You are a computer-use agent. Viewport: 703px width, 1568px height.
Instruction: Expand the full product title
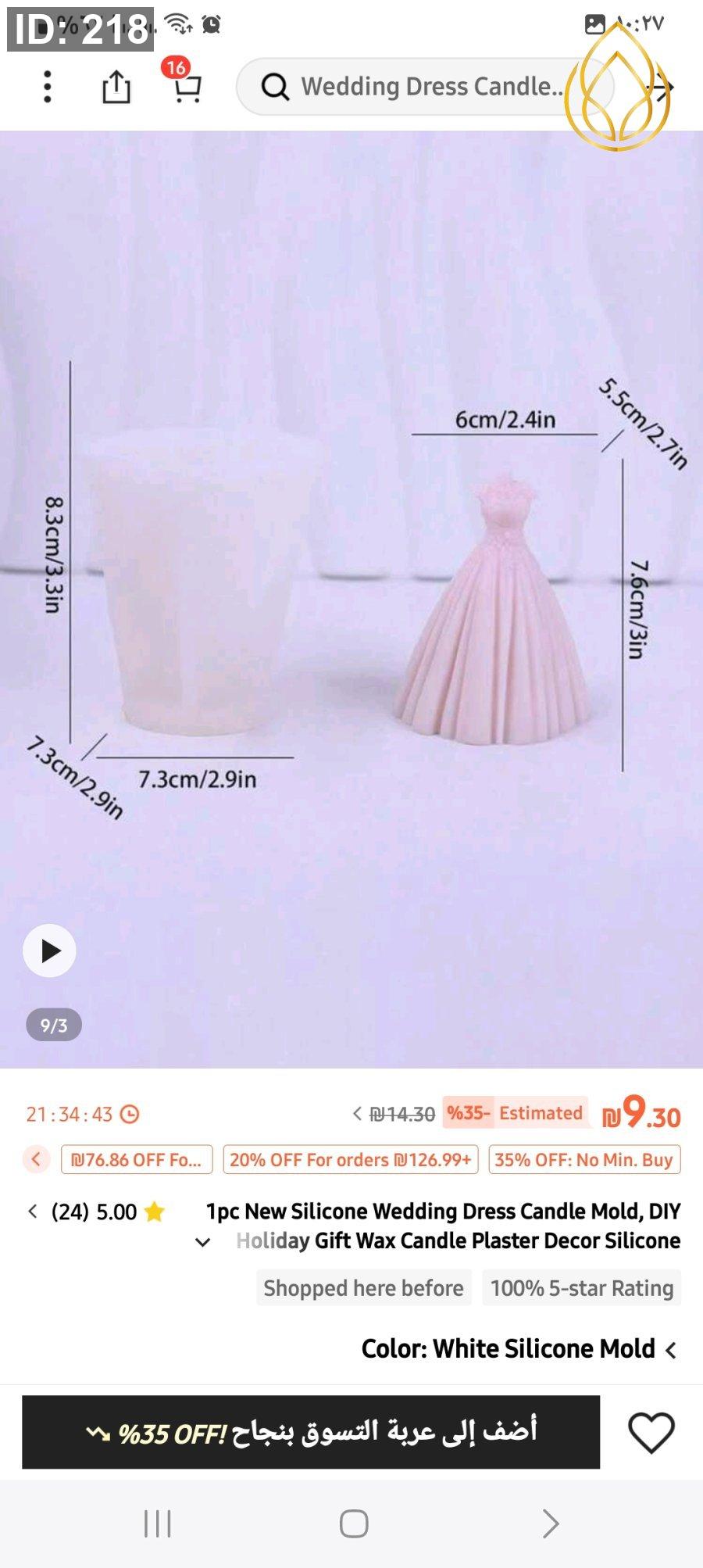tap(202, 1242)
